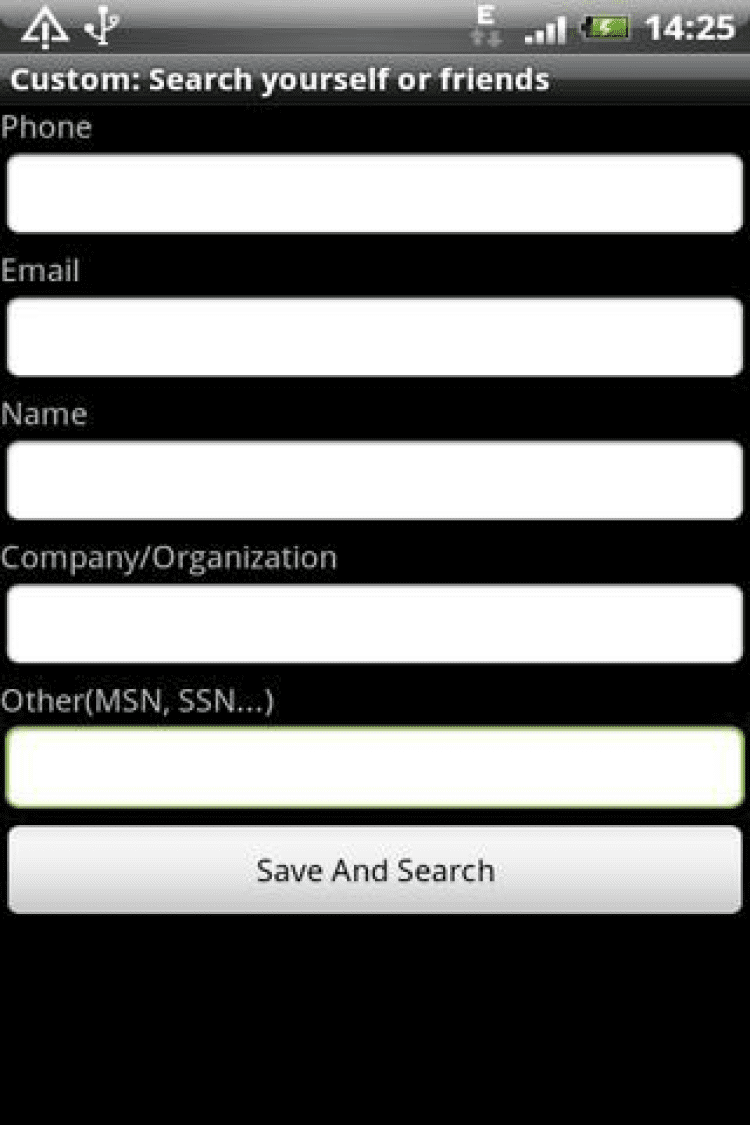This screenshot has height=1125, width=750.
Task: Focus the Email text field
Action: coord(375,337)
